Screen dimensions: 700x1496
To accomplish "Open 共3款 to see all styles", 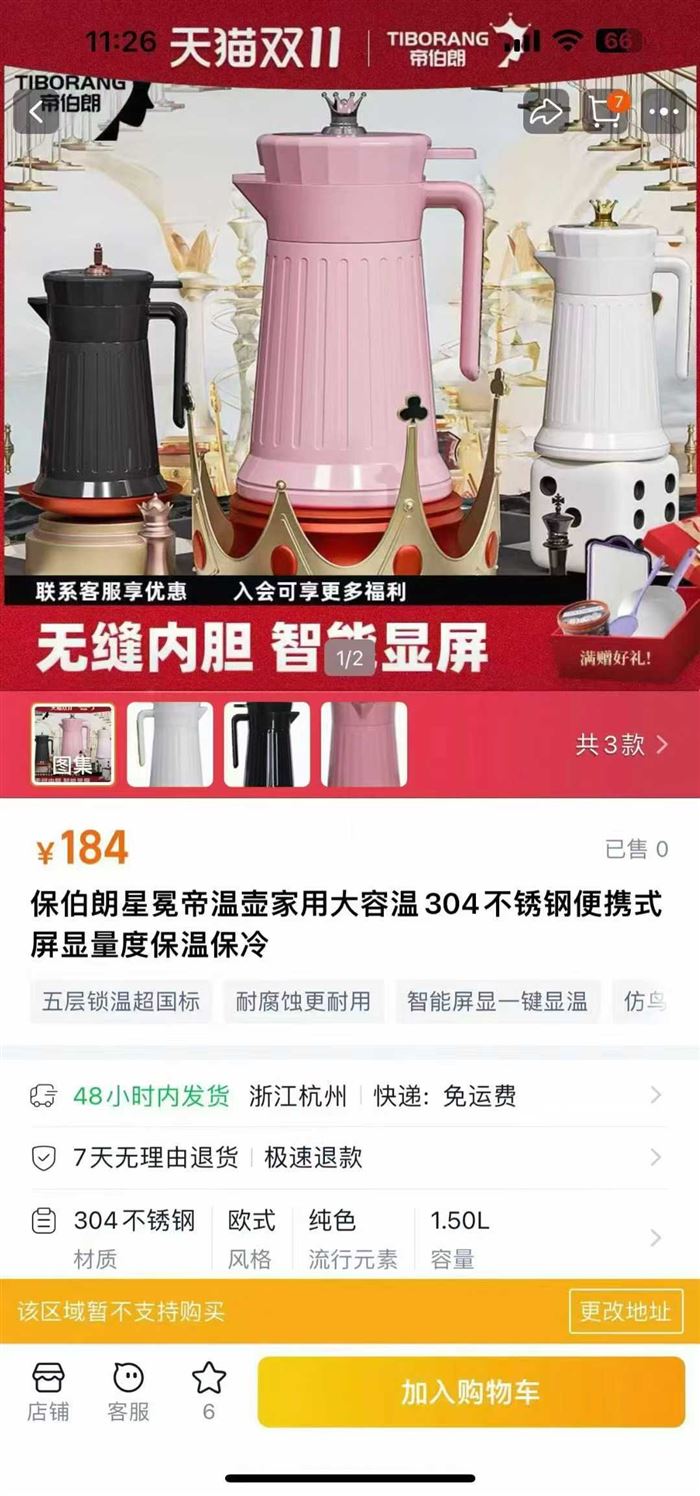I will point(622,744).
